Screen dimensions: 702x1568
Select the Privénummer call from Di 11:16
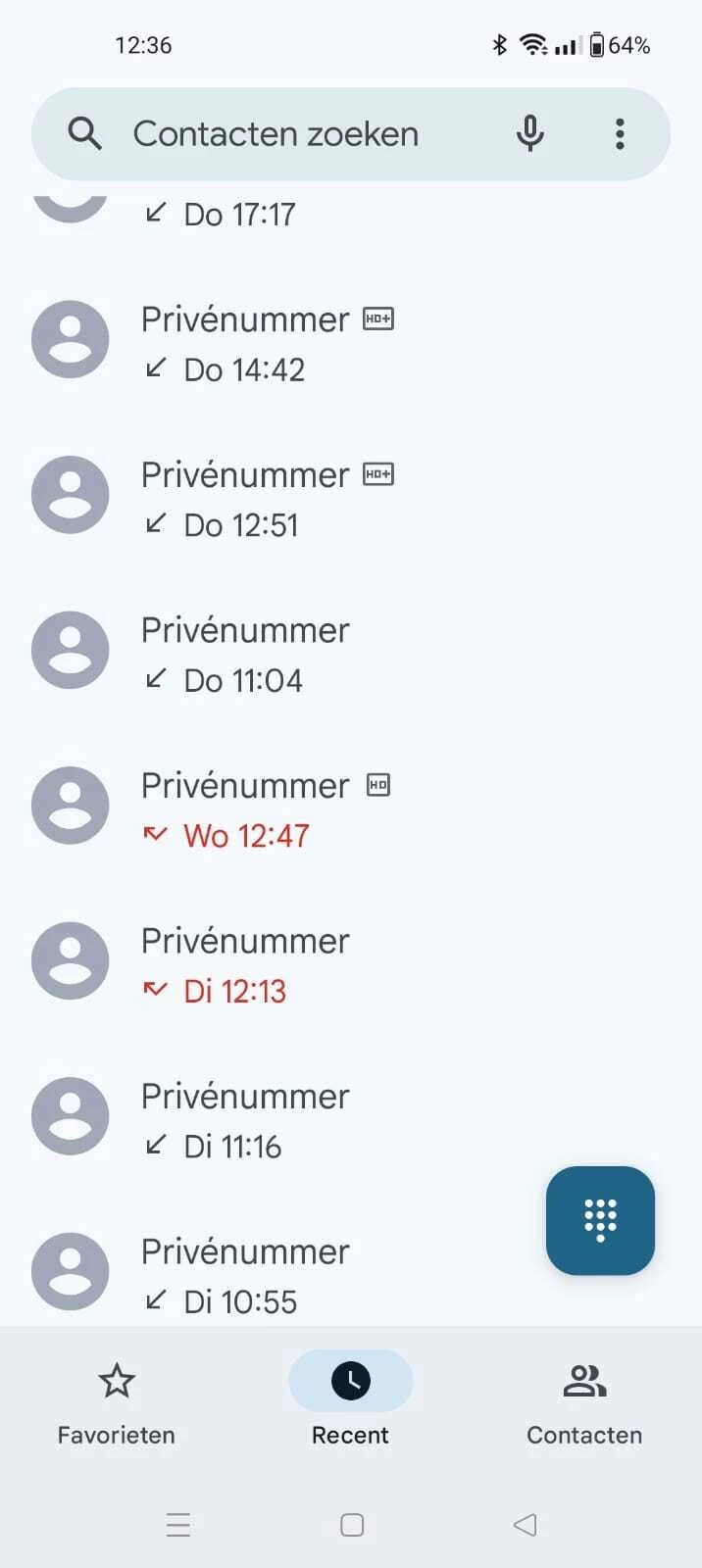point(294,1120)
